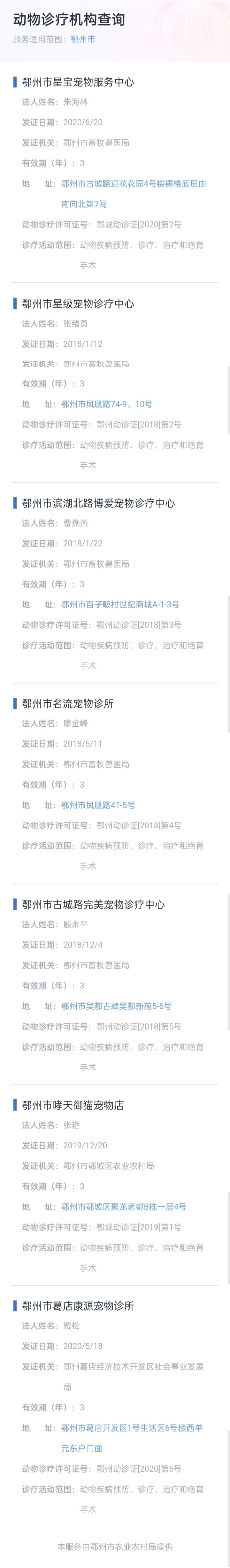Open the address 鄂州市凤凰路74-9、10号
The image size is (230, 1568).
click(x=106, y=404)
